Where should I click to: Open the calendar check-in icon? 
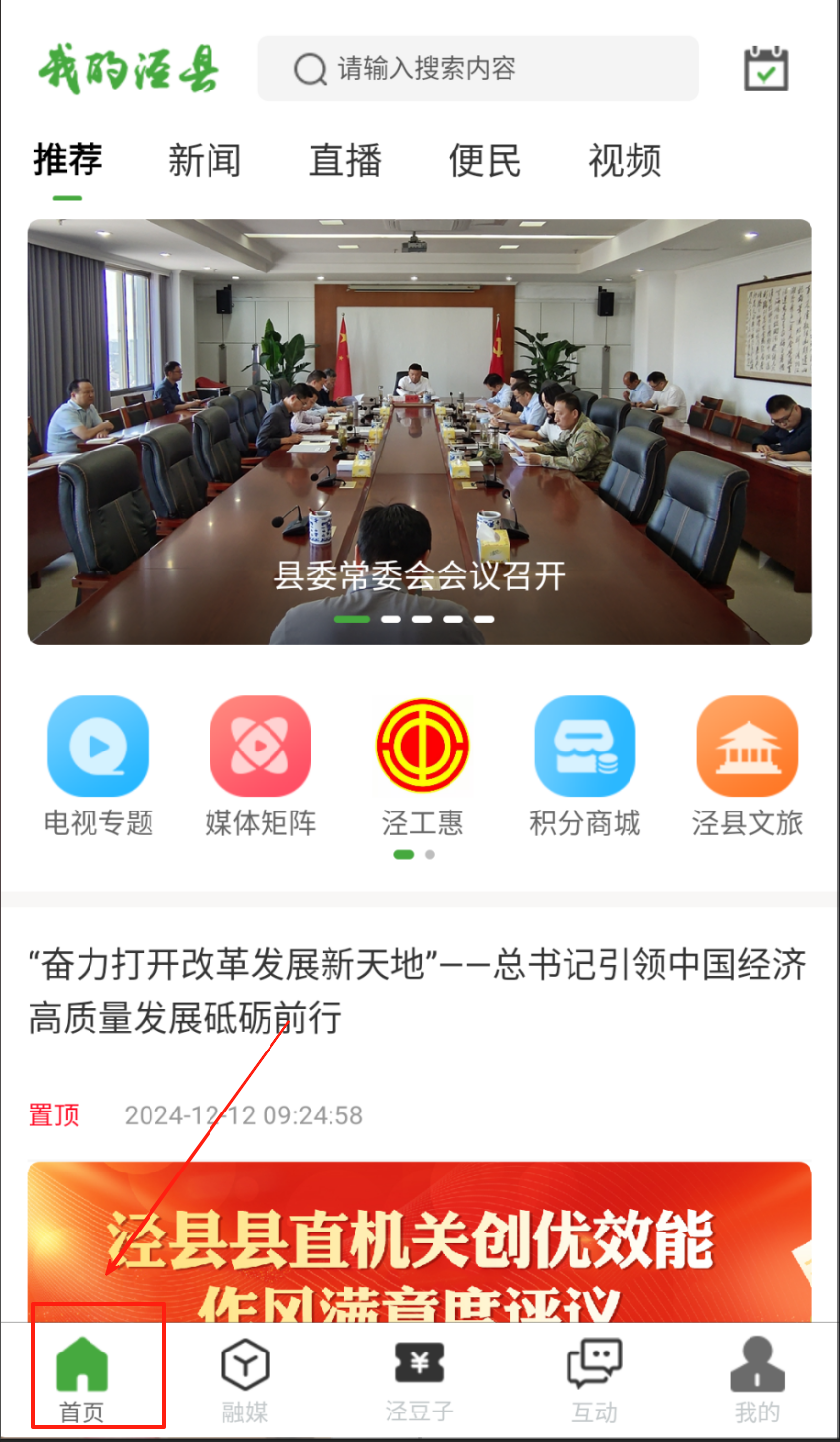click(x=765, y=69)
